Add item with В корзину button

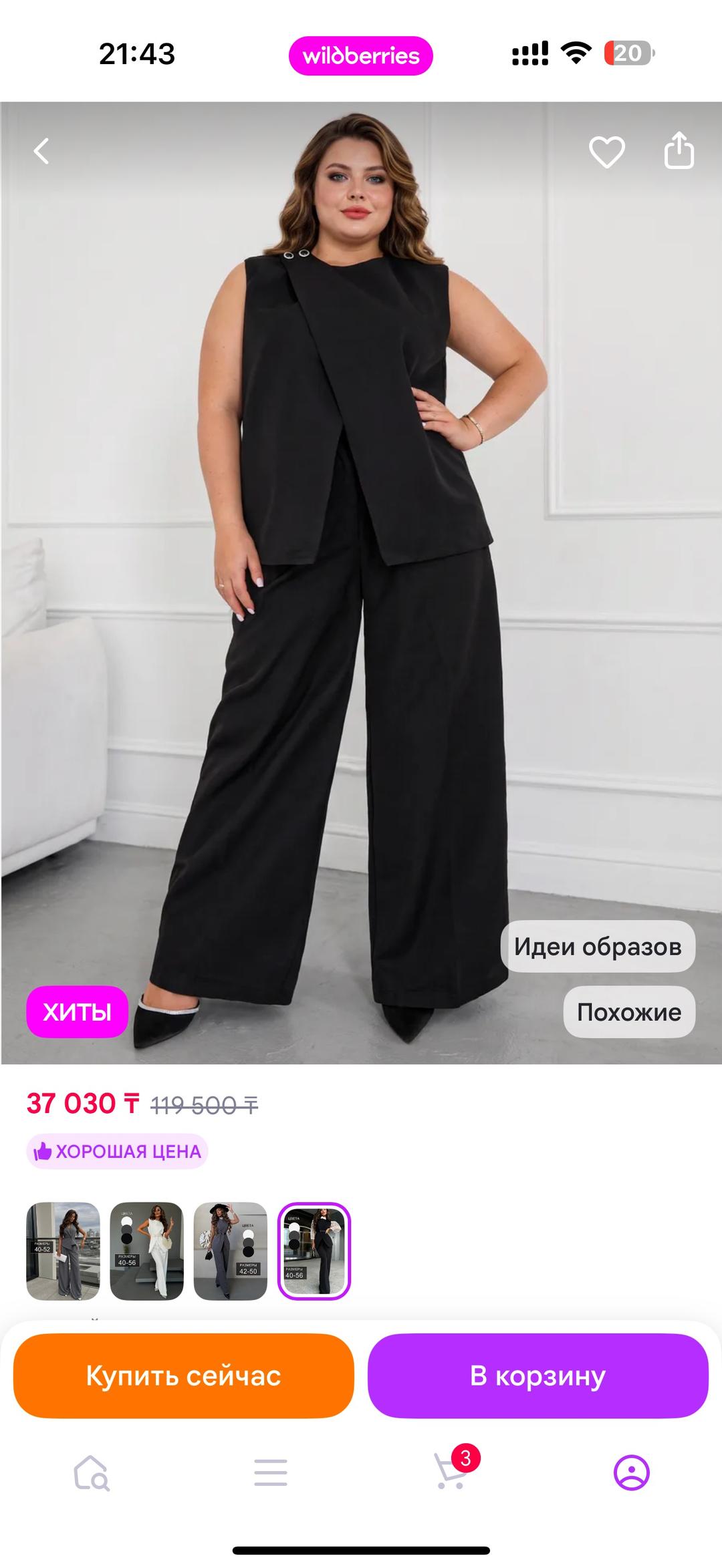click(537, 1376)
